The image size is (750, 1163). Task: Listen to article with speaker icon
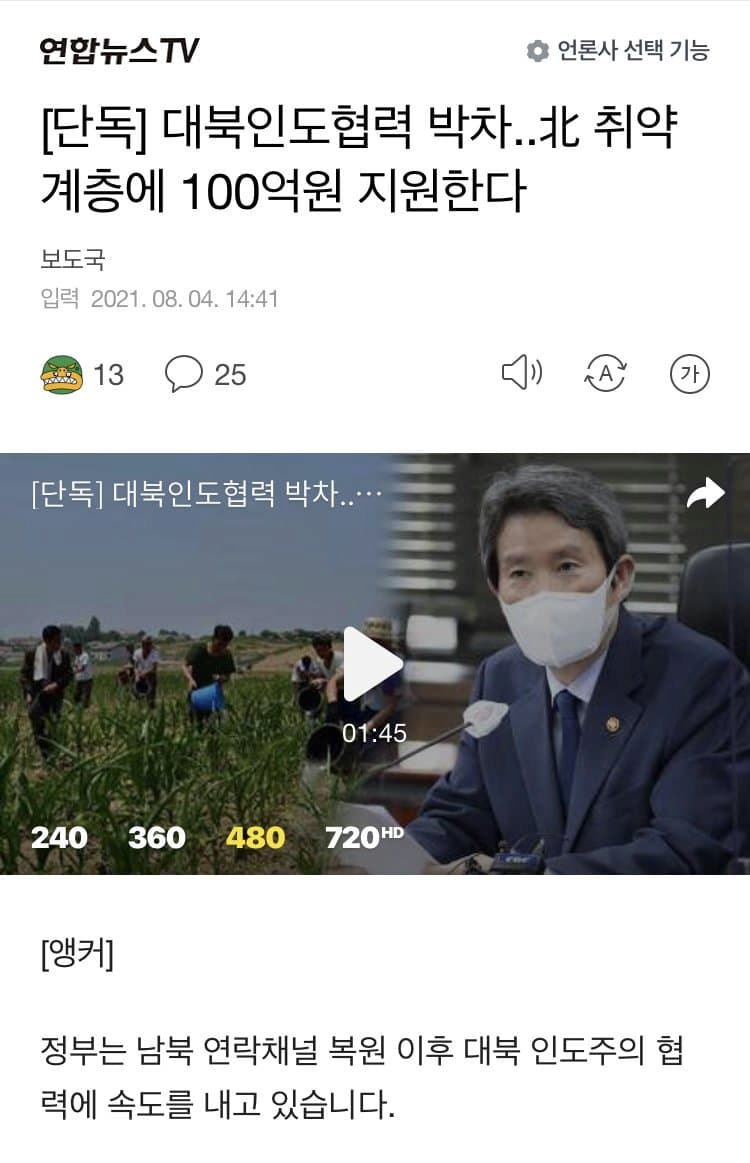coord(521,374)
